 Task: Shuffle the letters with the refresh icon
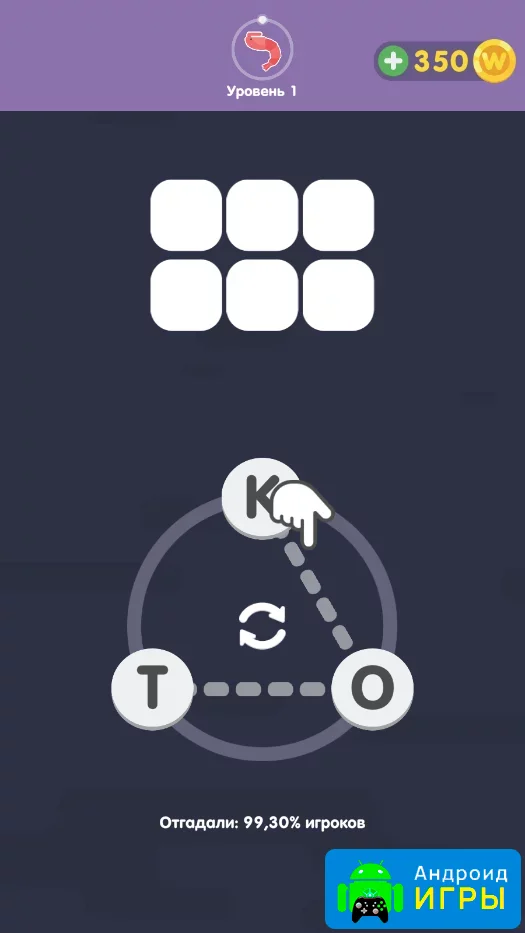262,627
